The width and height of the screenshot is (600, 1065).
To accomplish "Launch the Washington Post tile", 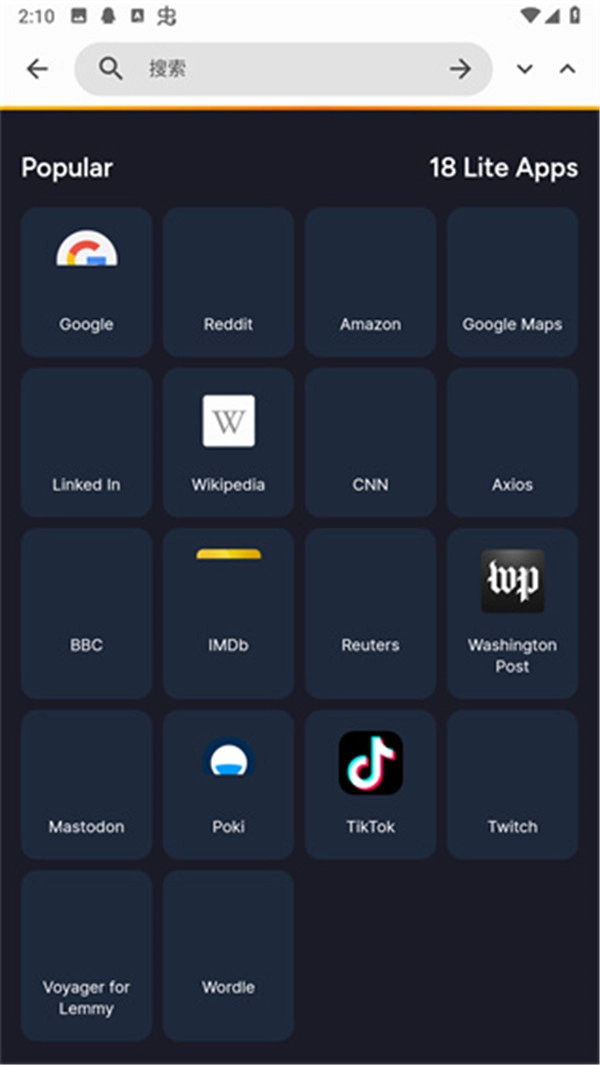I will (x=512, y=613).
